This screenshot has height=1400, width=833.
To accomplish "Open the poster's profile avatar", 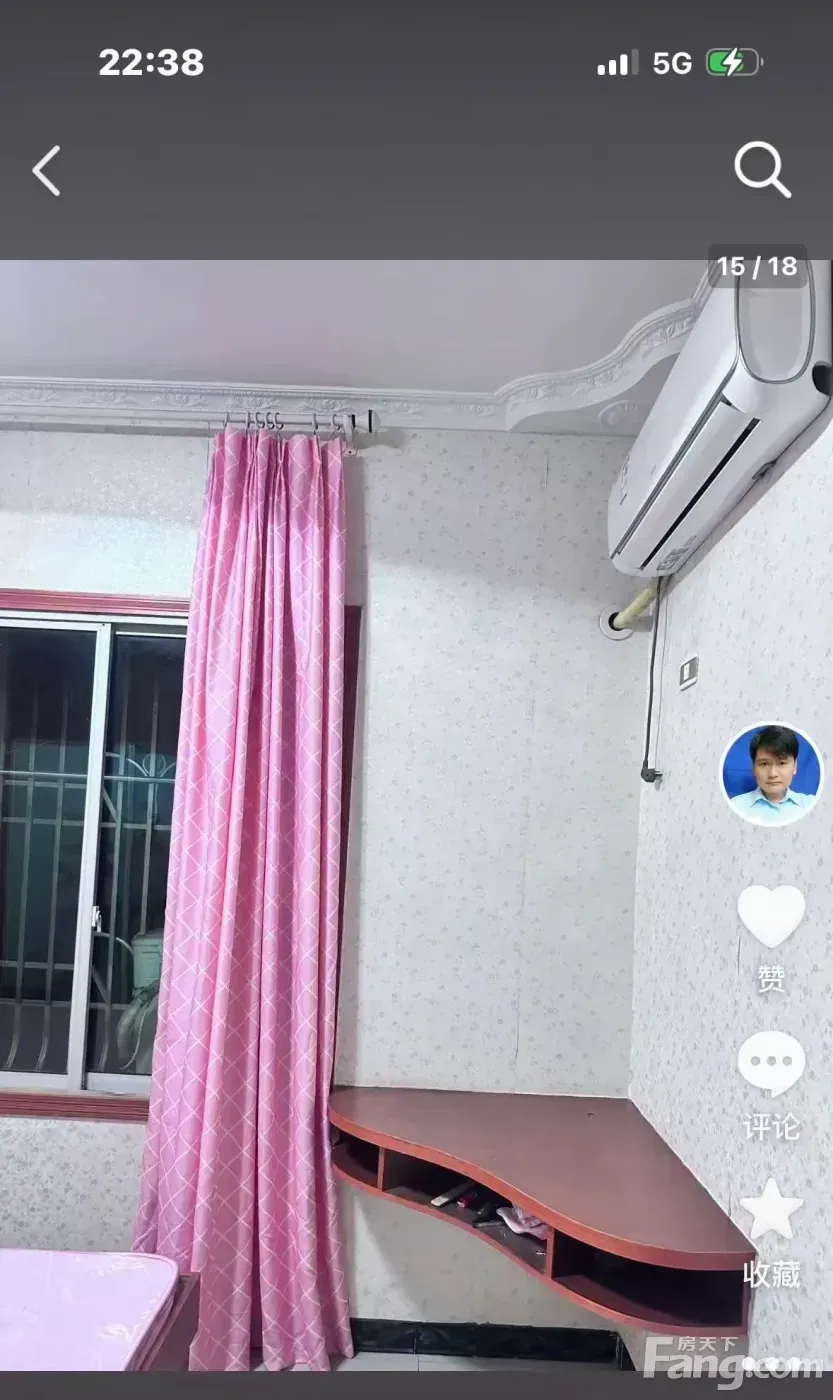I will click(772, 774).
